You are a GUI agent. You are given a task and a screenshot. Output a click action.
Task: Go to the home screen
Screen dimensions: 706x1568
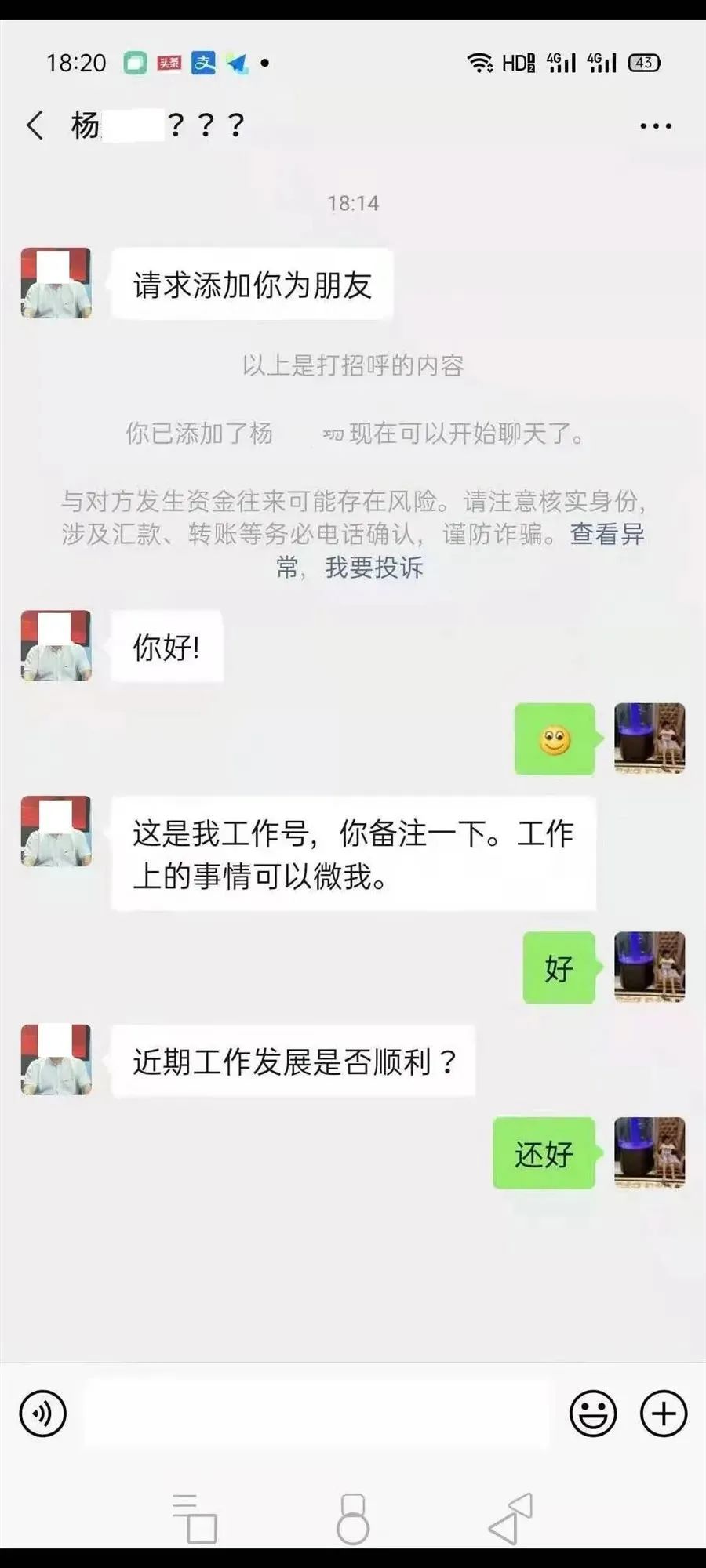pyautogui.click(x=353, y=1519)
